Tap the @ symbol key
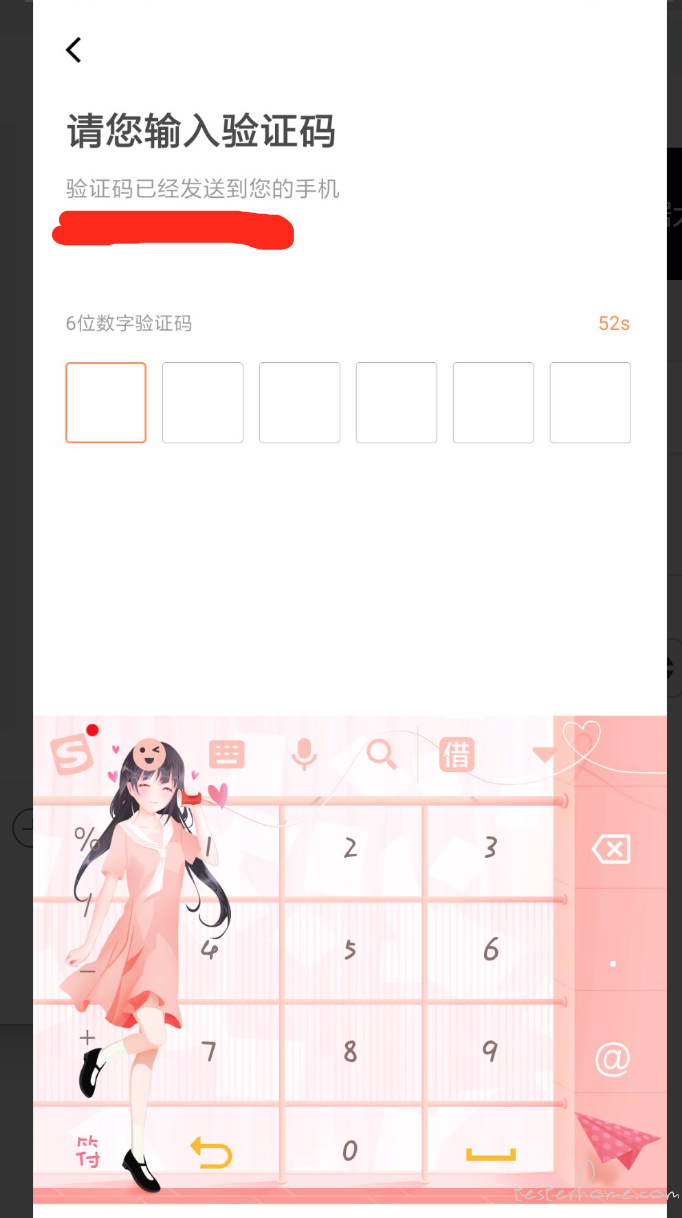The width and height of the screenshot is (682, 1218). pos(611,1058)
